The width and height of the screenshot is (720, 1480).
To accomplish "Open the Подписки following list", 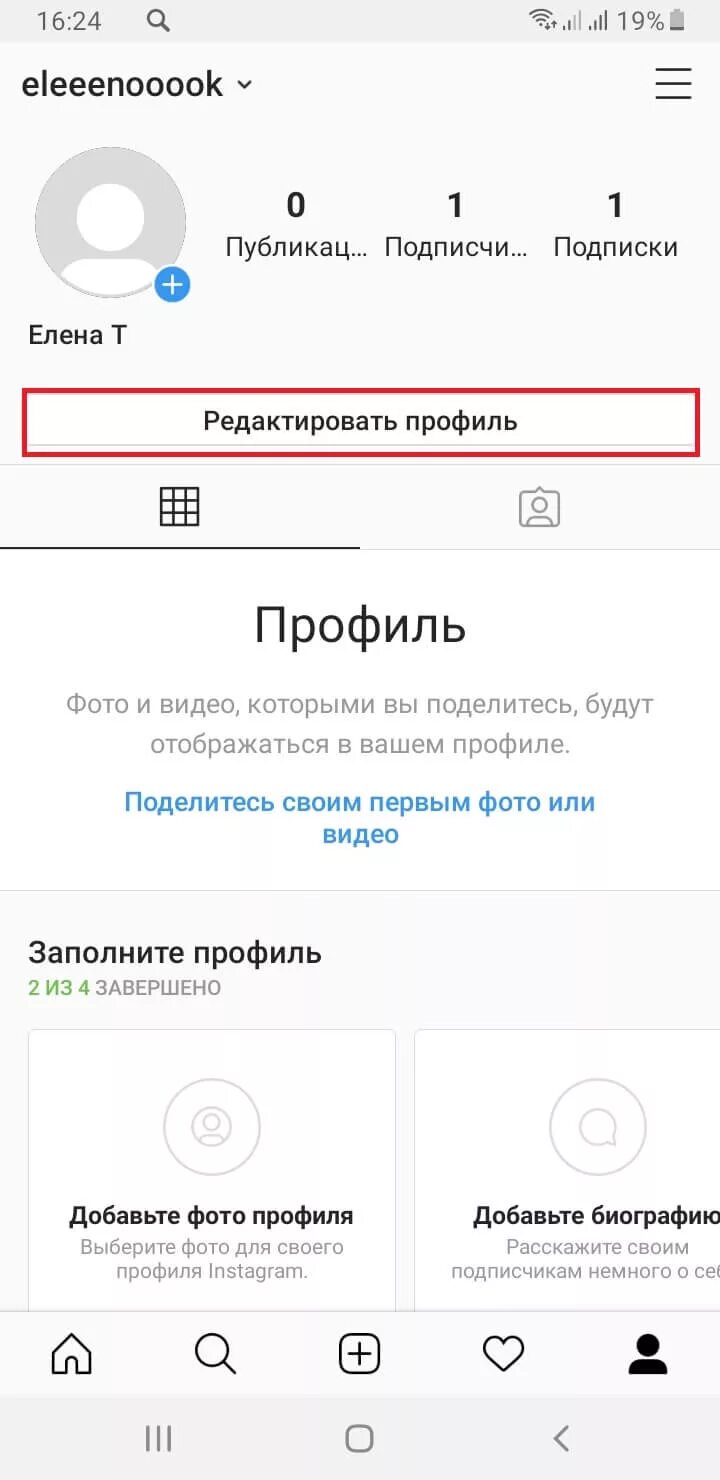I will [x=616, y=226].
